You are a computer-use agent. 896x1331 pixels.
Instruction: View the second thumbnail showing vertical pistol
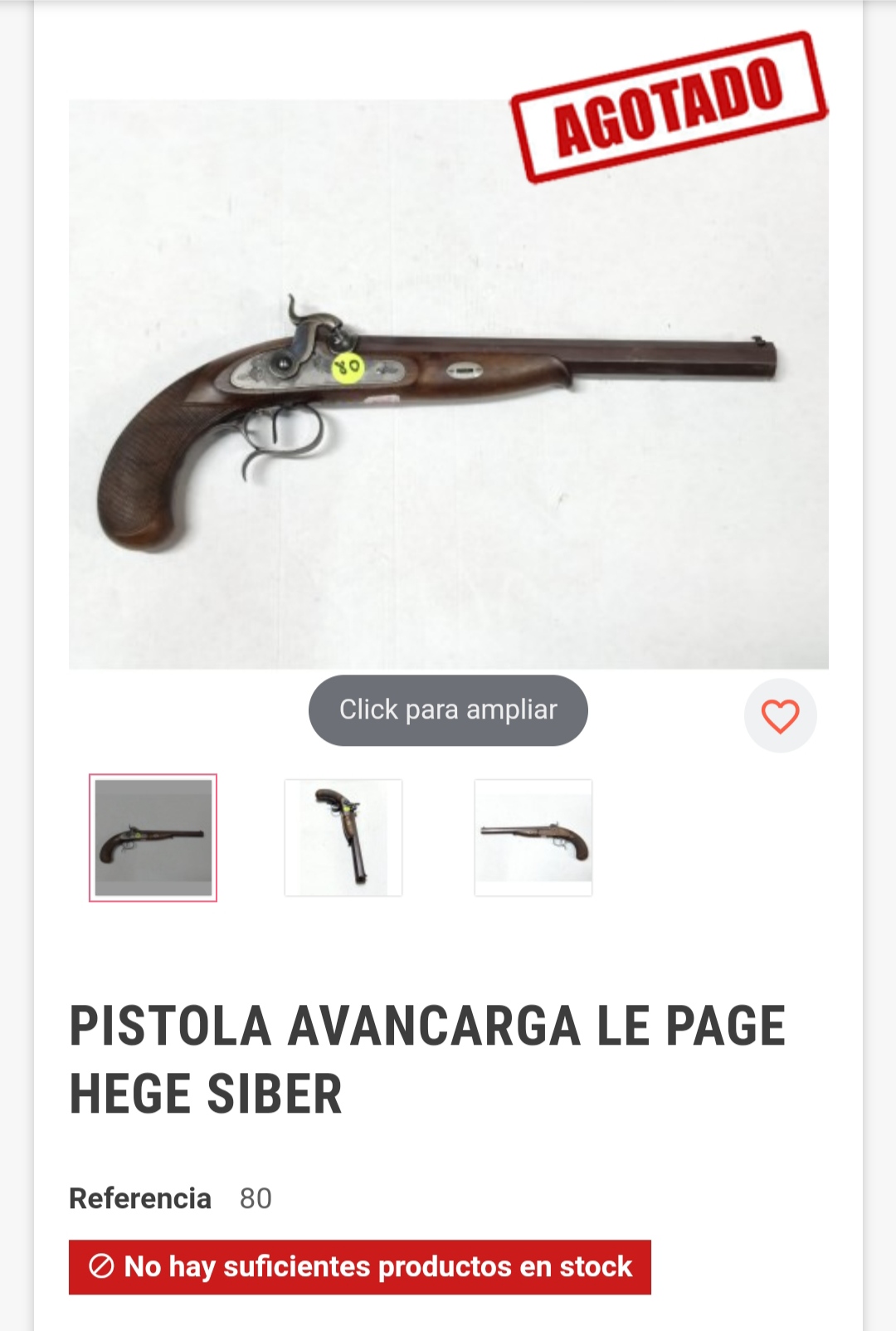click(343, 837)
